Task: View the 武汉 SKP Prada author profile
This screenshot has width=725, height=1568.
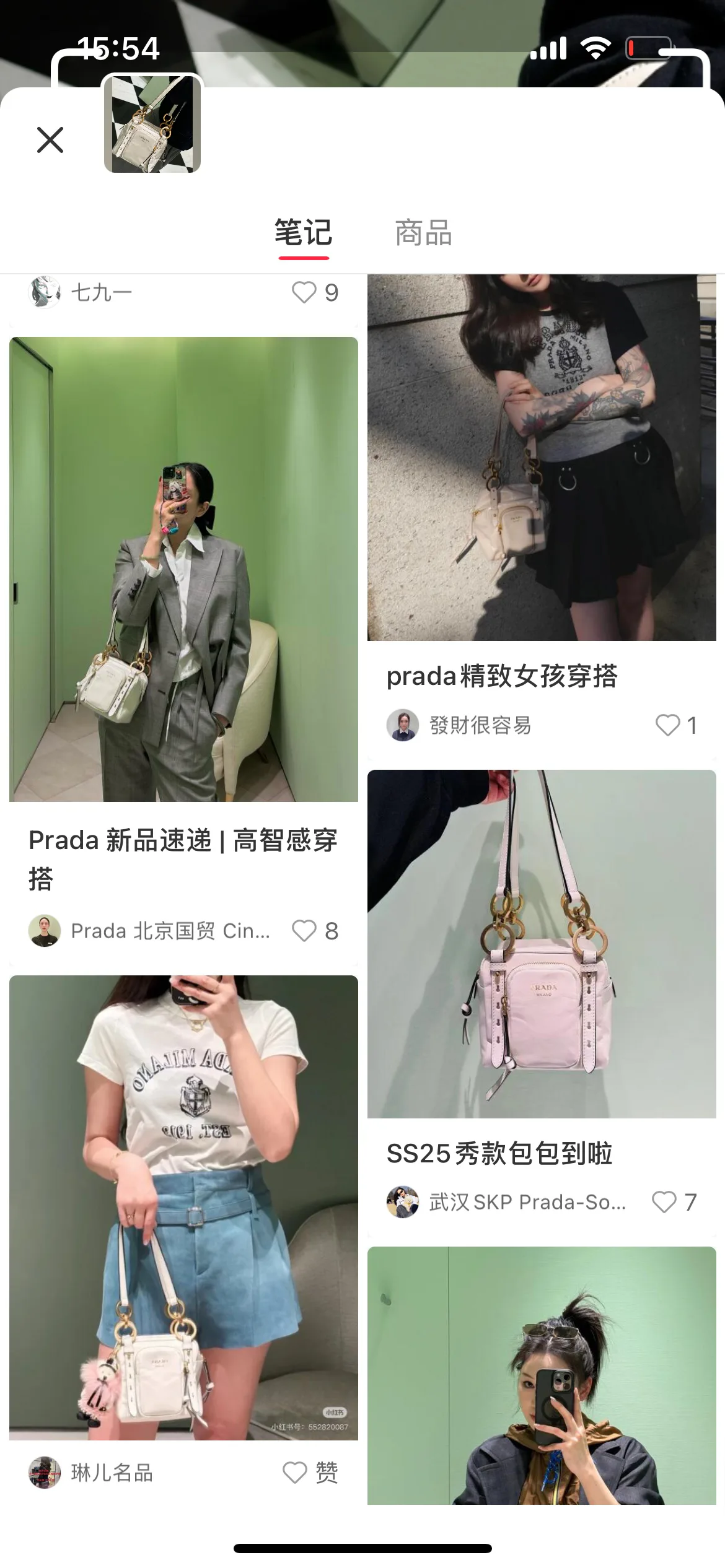Action: (x=506, y=1202)
